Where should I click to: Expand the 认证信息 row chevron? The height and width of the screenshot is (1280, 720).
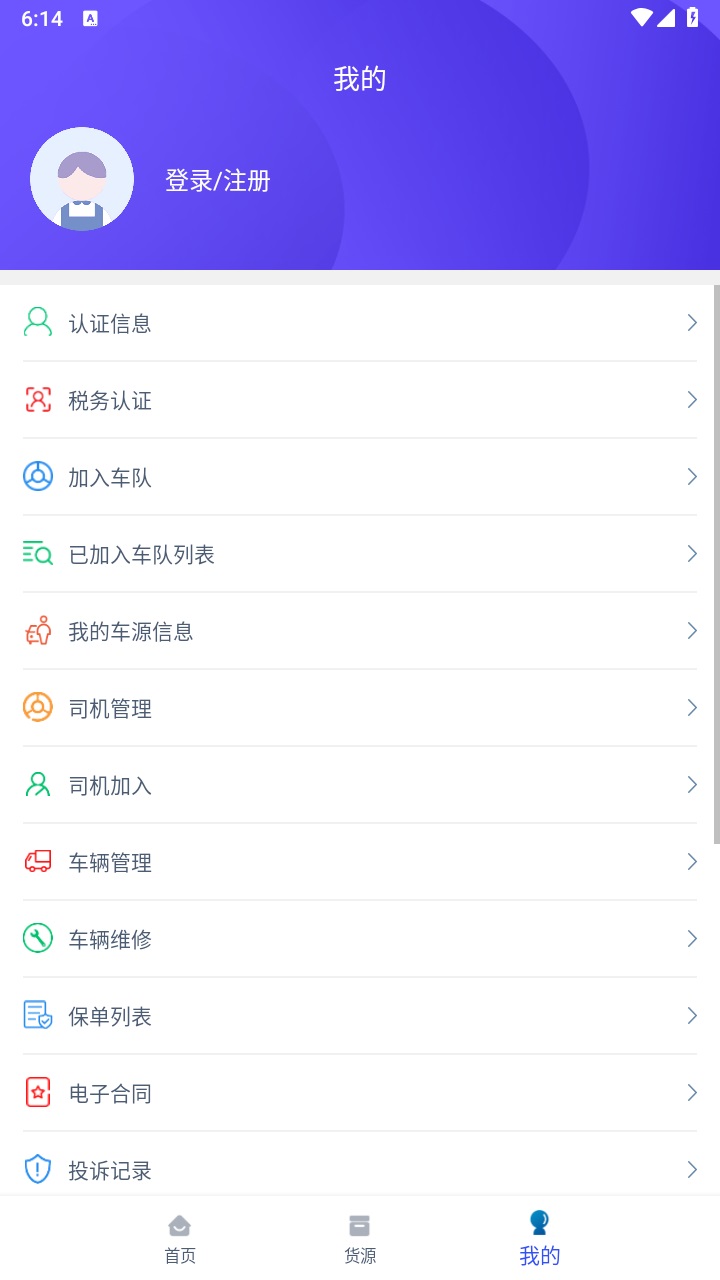[x=691, y=322]
